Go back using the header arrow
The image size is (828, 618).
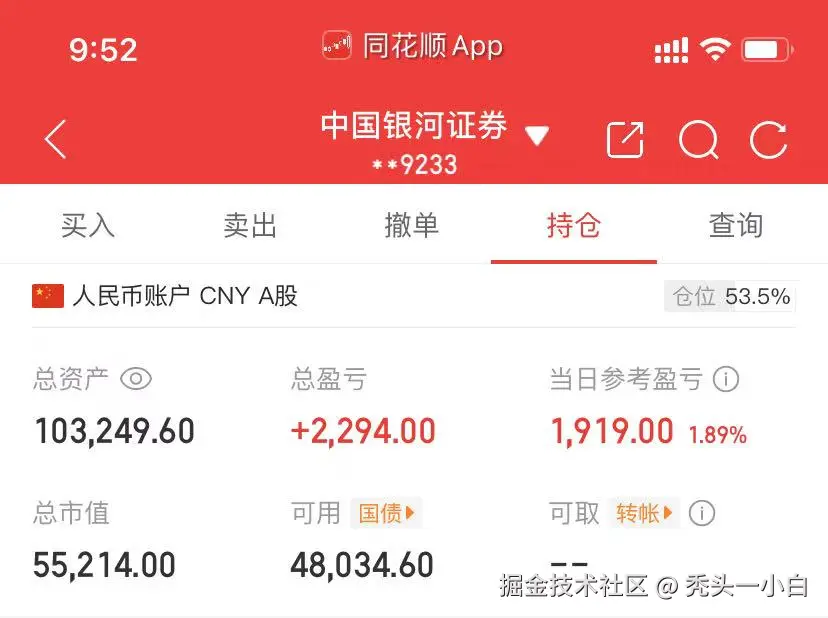55,140
